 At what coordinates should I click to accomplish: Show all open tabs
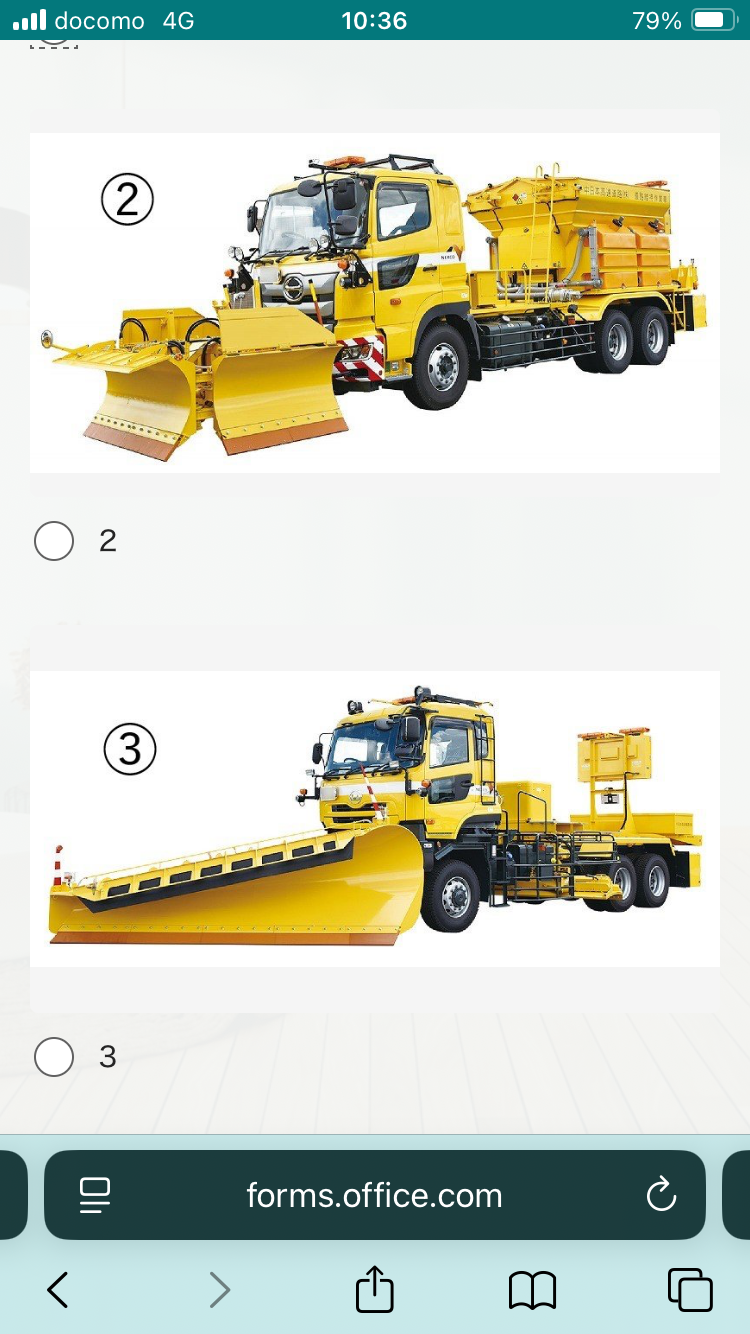tap(690, 1290)
